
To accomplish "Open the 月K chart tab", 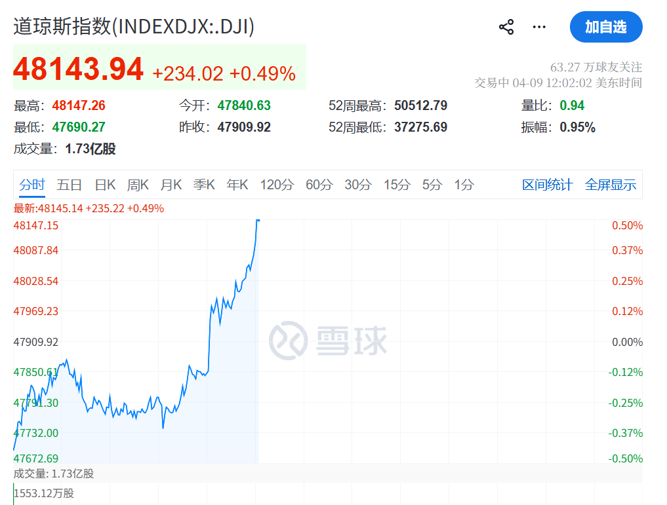I will point(171,185).
